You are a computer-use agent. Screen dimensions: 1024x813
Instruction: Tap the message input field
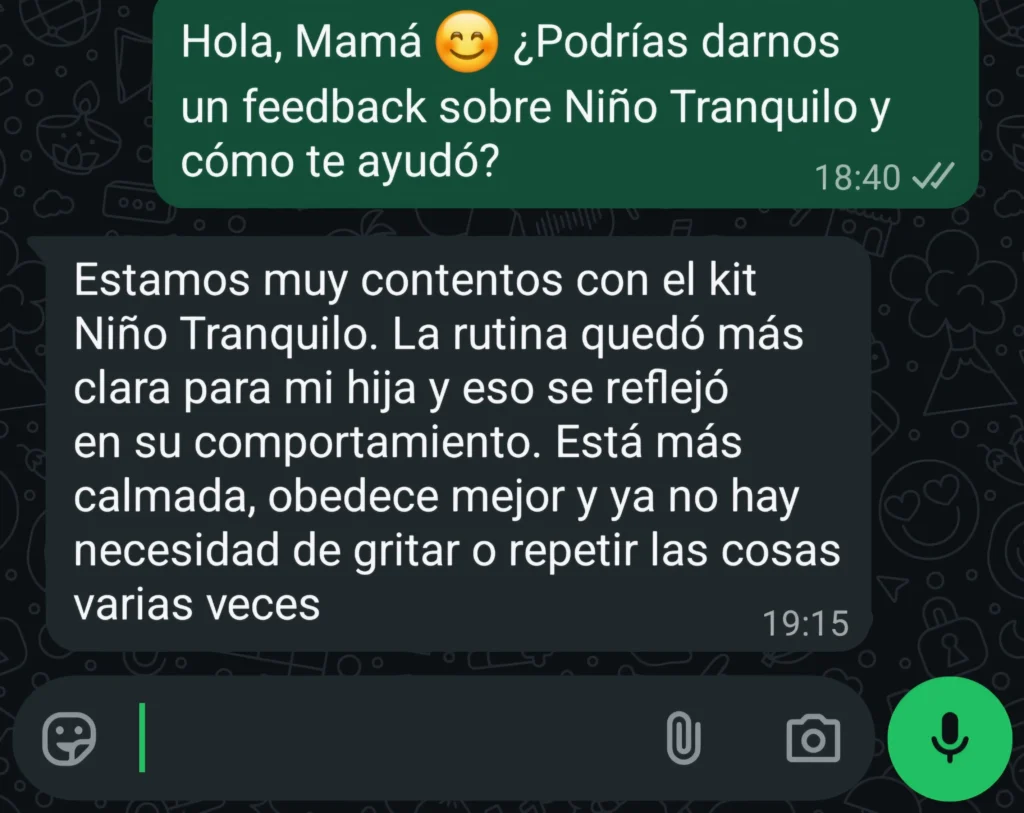(390, 739)
